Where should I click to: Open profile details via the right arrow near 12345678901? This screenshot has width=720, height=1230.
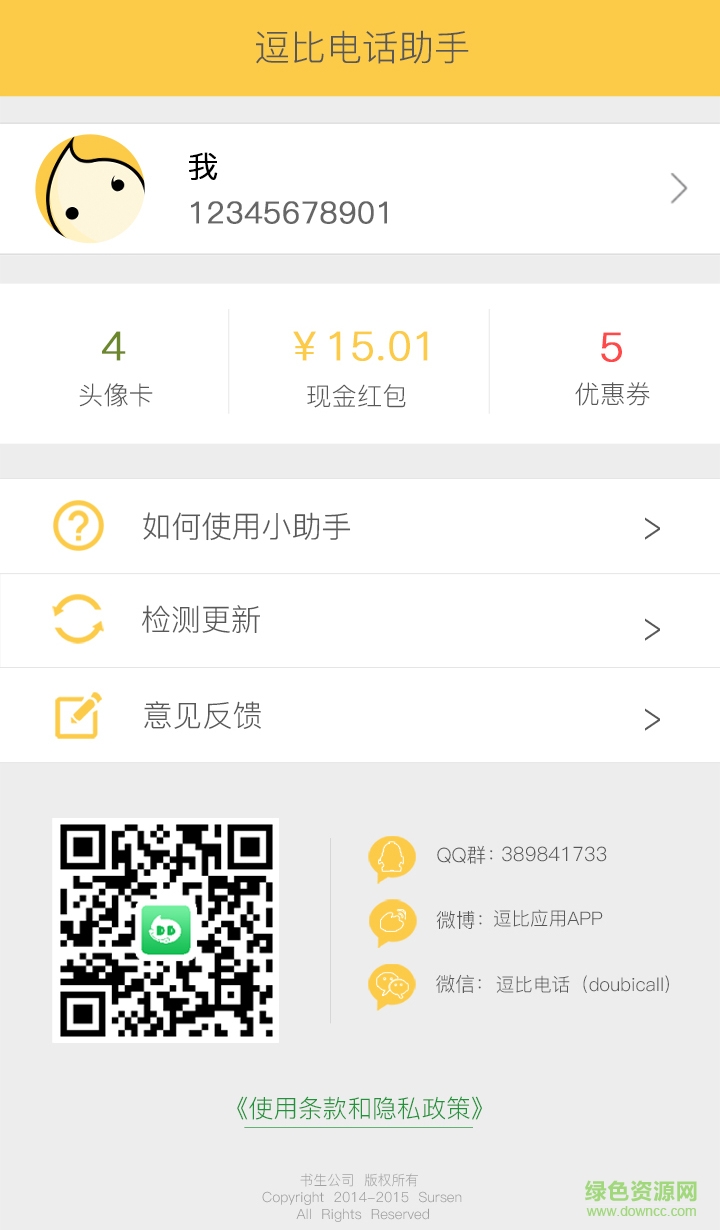[678, 188]
